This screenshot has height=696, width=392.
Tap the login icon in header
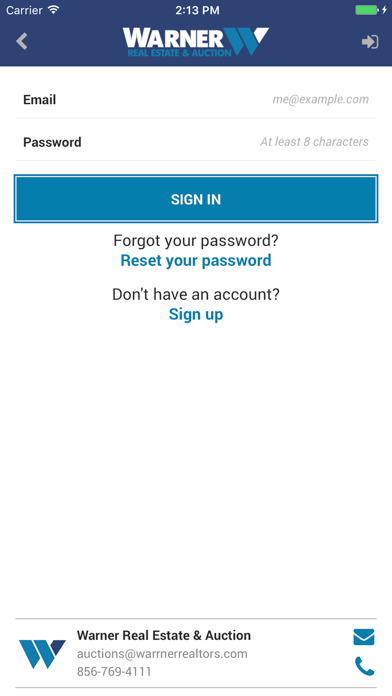click(x=370, y=42)
